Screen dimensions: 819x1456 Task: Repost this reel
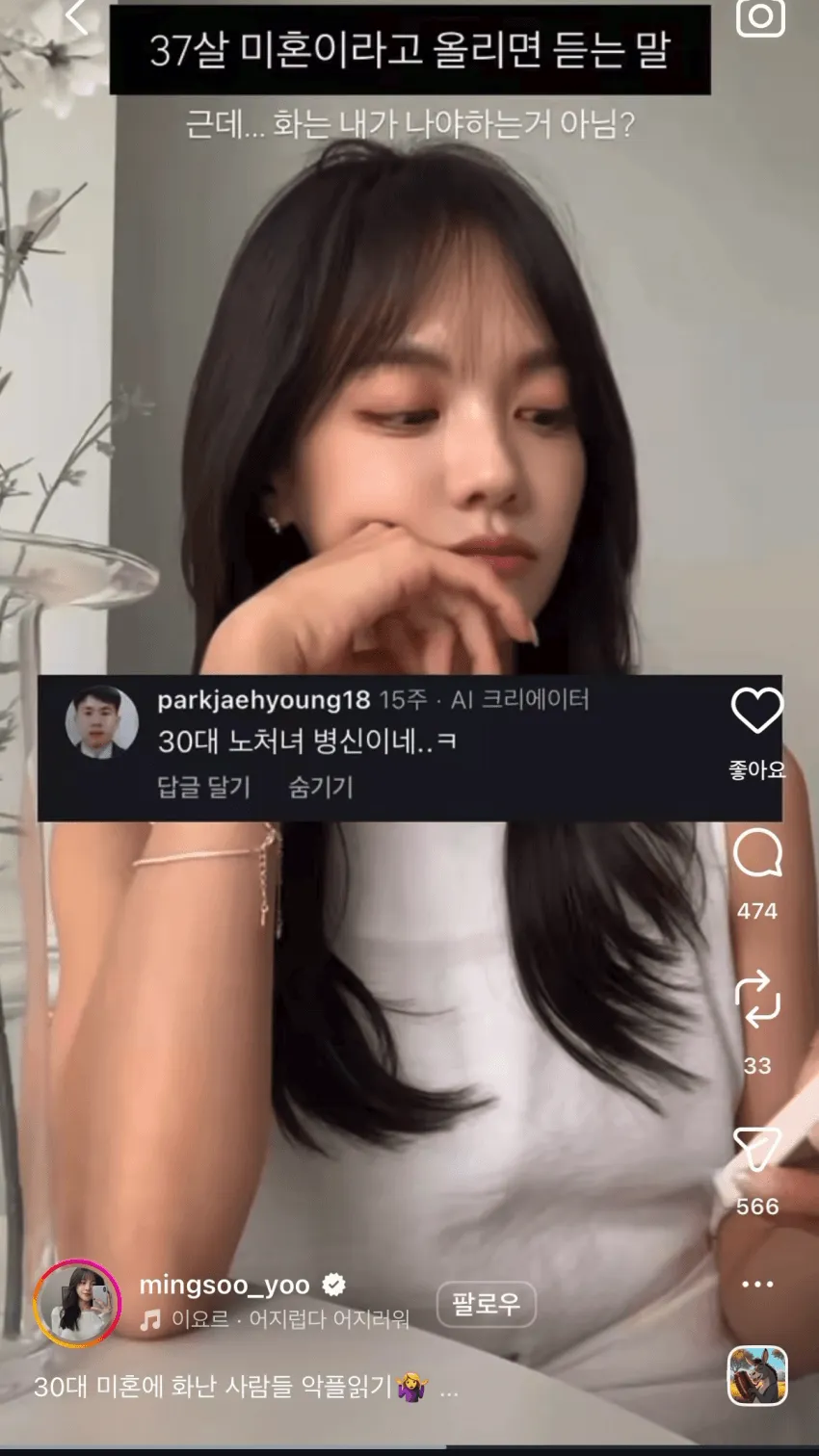click(x=757, y=999)
